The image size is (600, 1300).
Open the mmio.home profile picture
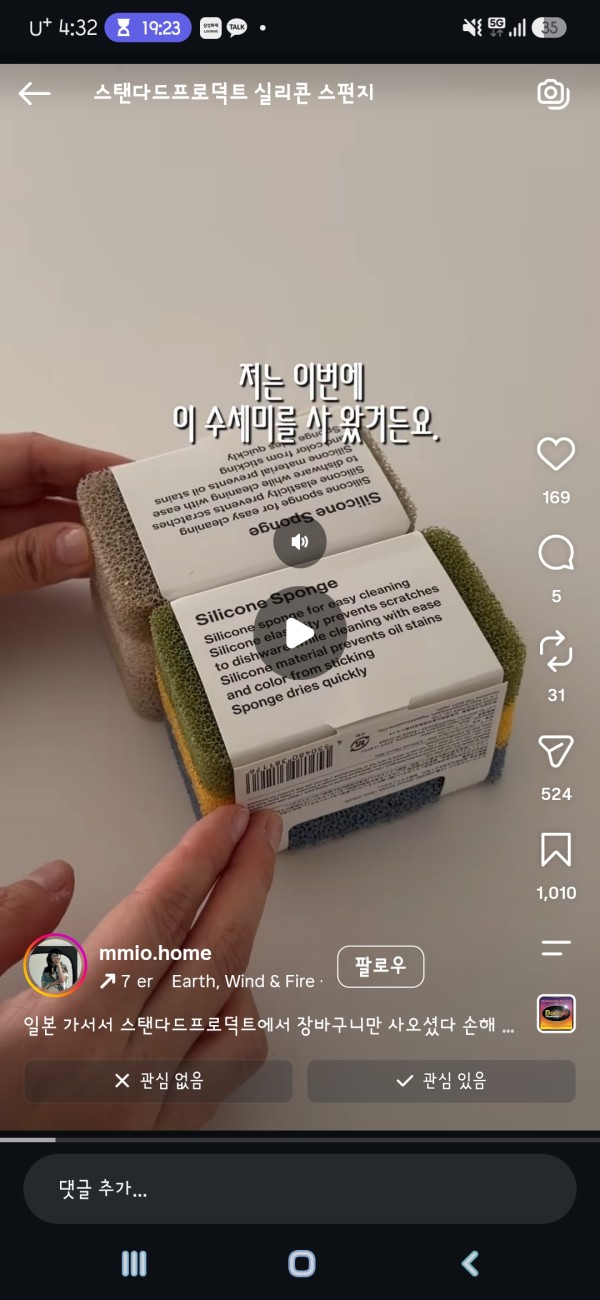point(55,966)
